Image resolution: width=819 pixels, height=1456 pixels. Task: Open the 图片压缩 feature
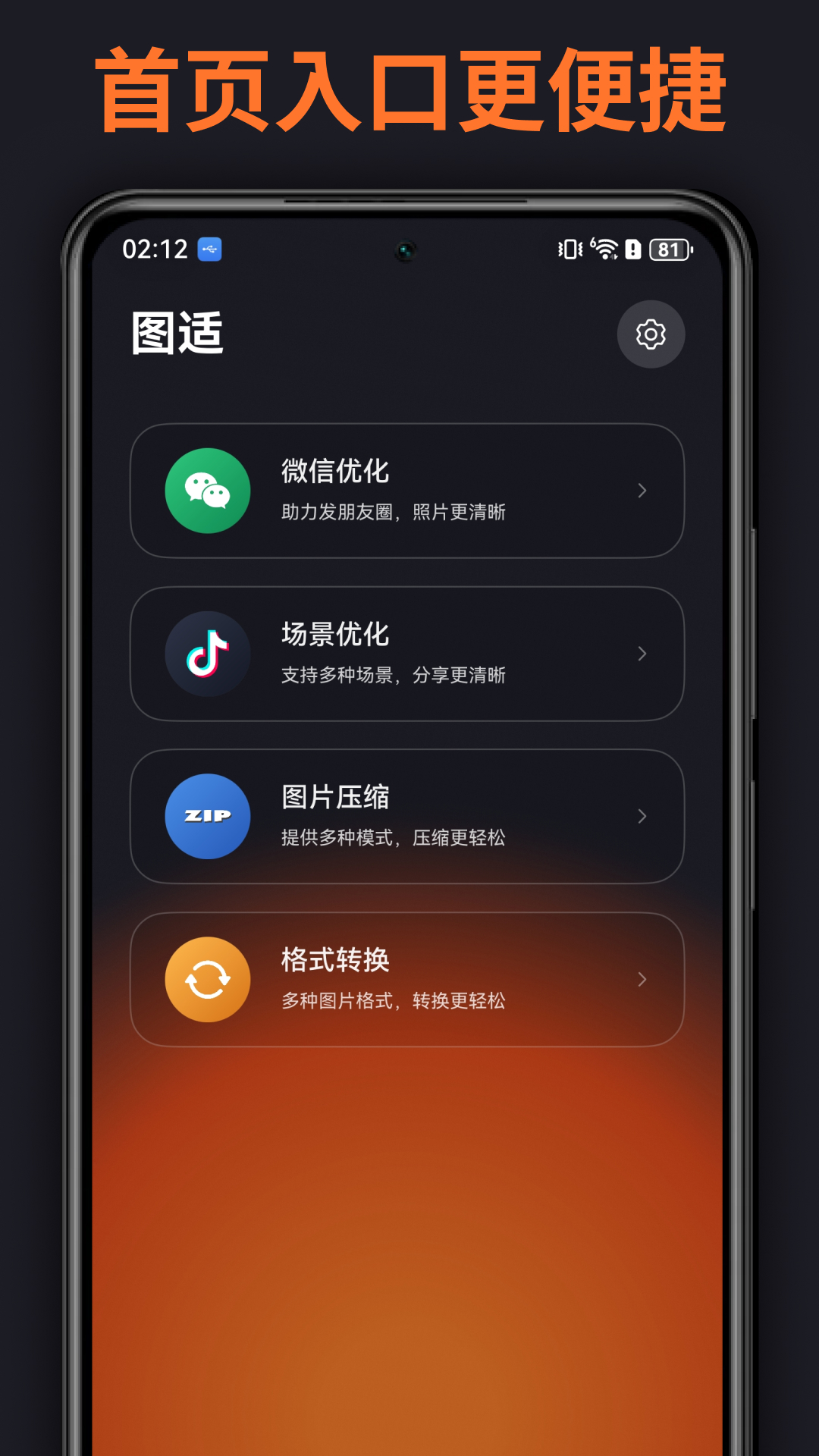point(407,817)
